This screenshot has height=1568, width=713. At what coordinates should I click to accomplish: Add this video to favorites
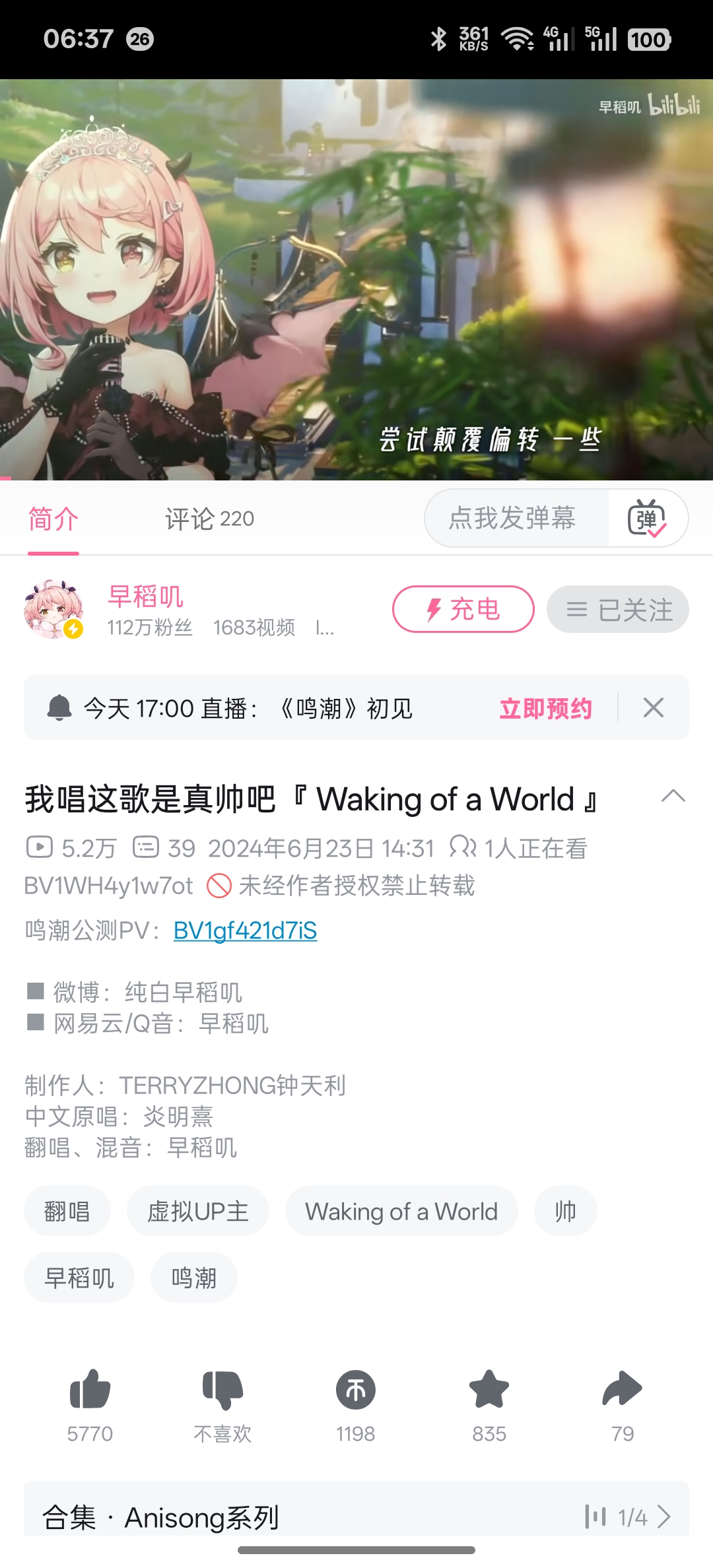tap(489, 1389)
